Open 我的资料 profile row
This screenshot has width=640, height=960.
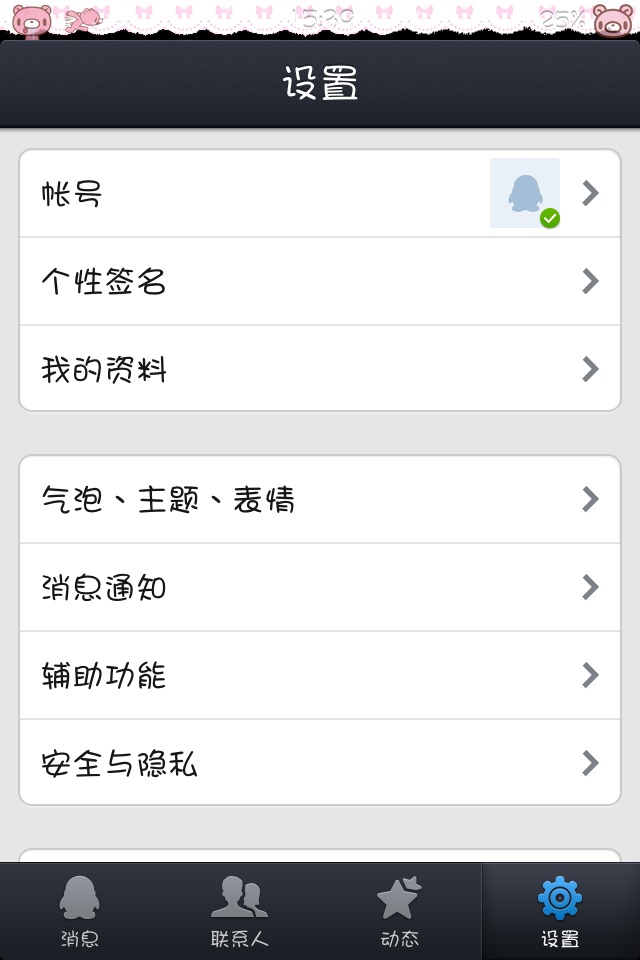coord(320,370)
